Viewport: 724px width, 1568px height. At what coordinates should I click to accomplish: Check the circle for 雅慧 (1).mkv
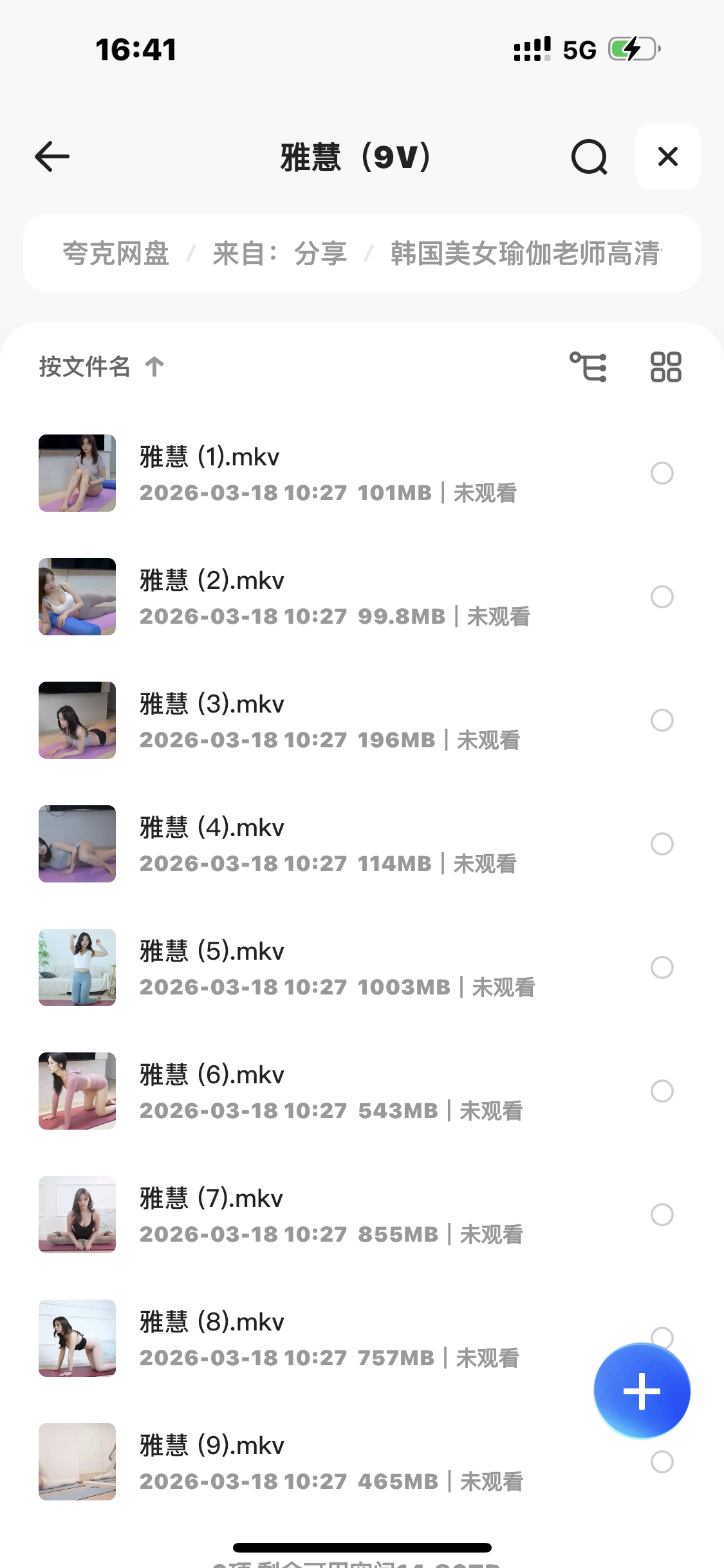(662, 473)
